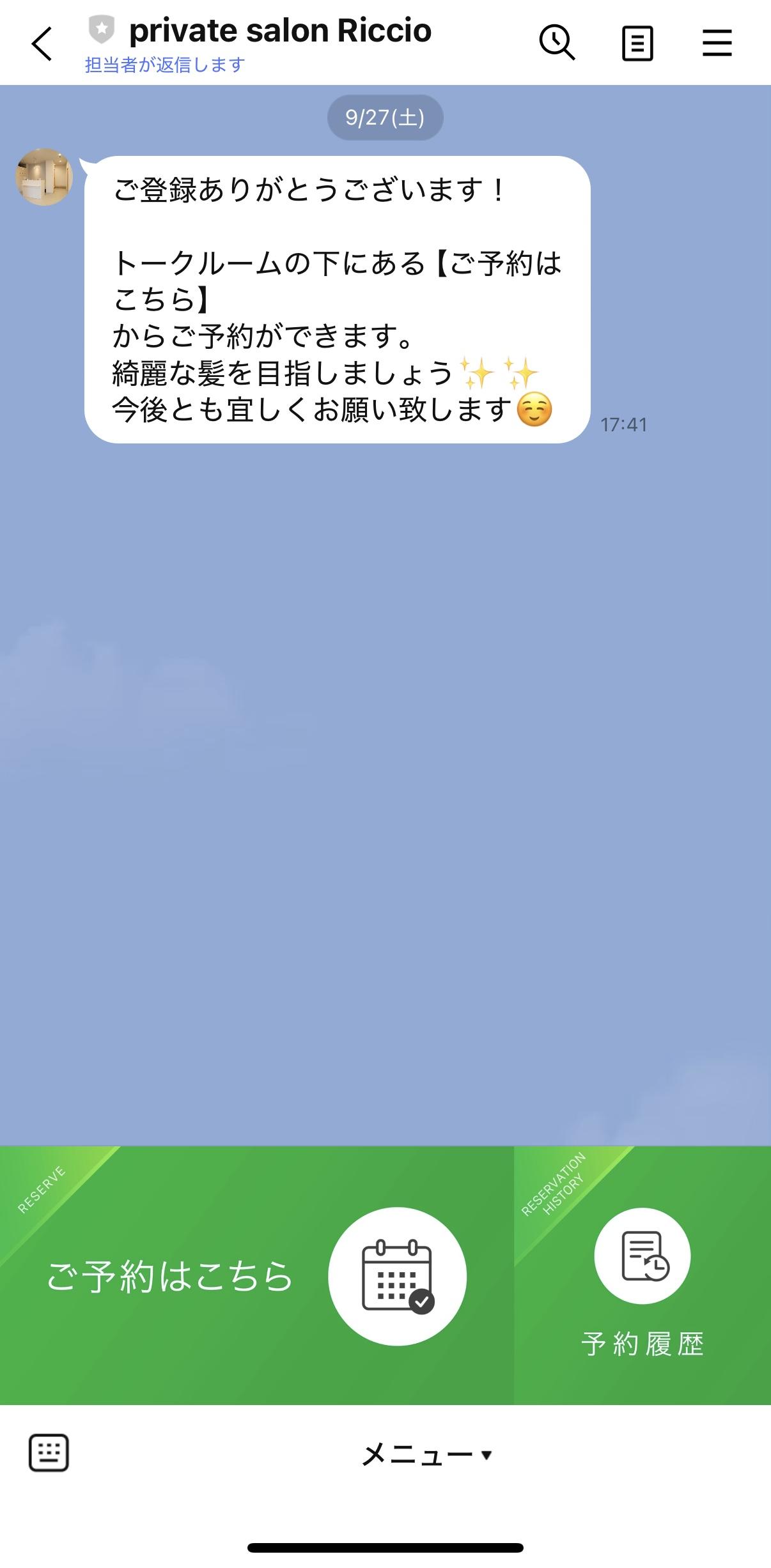Viewport: 771px width, 1568px height.
Task: Collapse the メニュー rich menu
Action: click(426, 1455)
